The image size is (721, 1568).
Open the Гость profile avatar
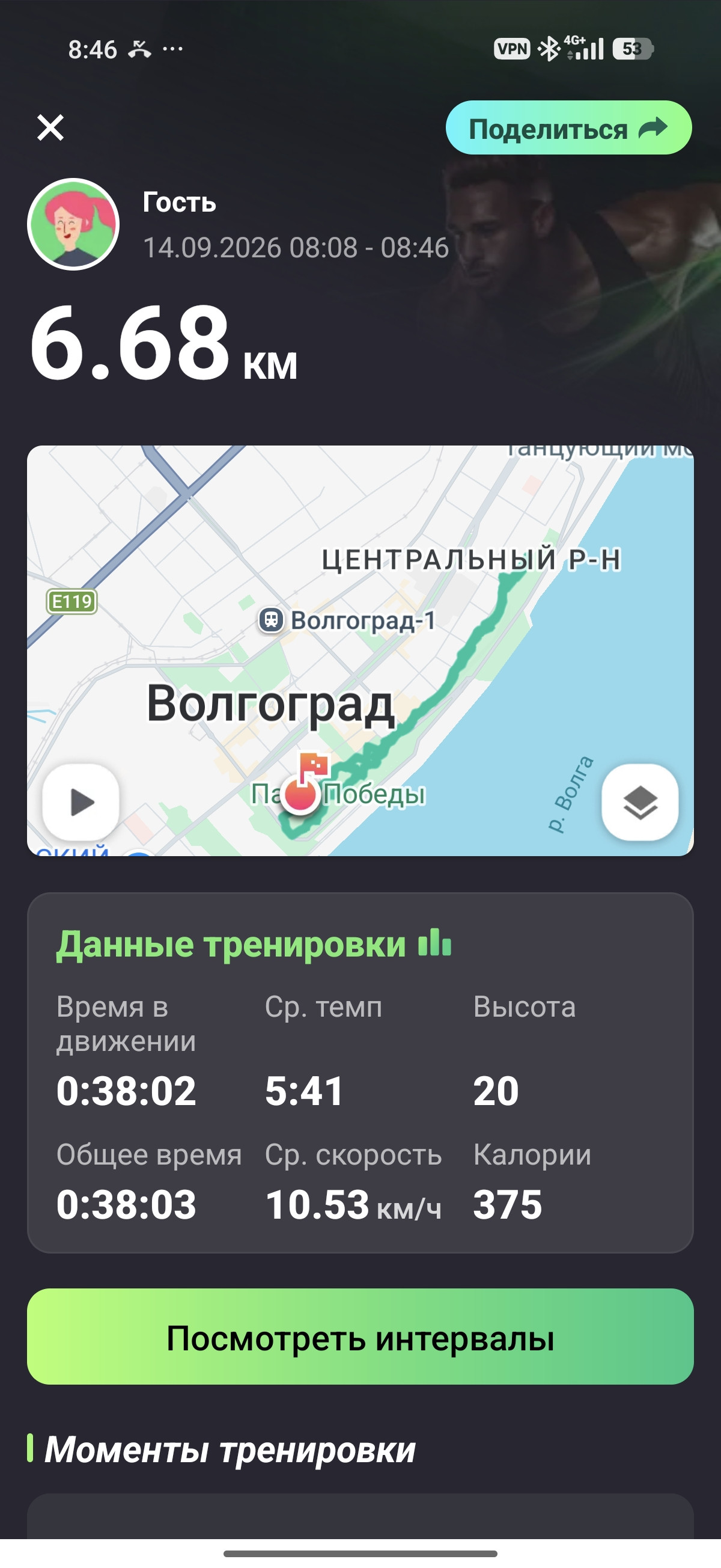74,224
